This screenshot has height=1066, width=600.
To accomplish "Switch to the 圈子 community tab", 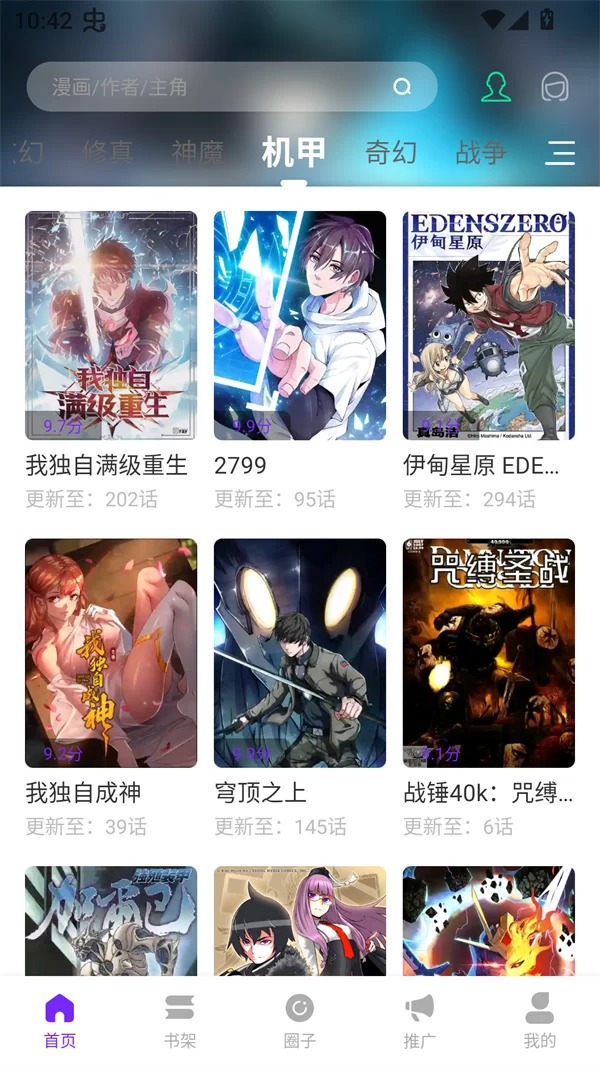I will click(x=300, y=1020).
